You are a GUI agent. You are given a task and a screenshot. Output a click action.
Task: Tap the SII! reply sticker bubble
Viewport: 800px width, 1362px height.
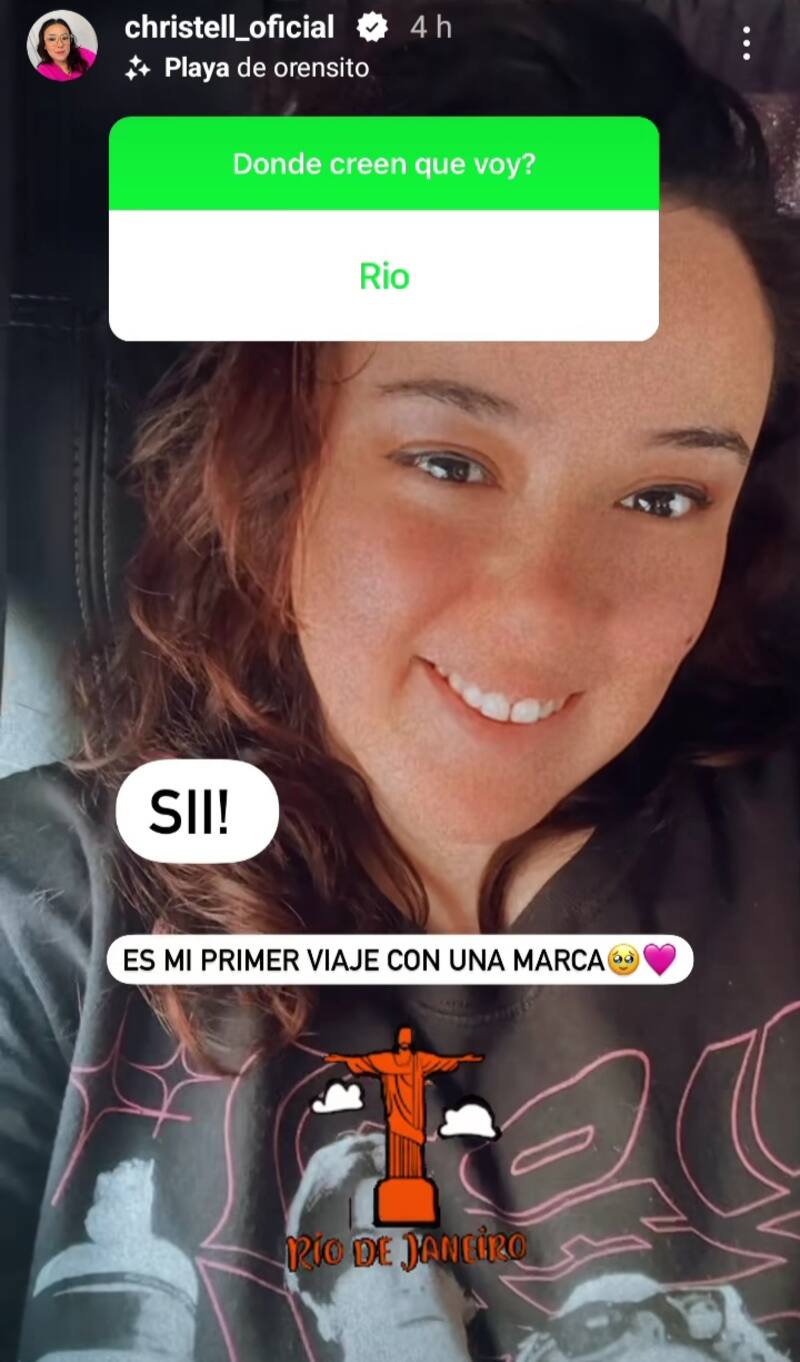pos(197,811)
